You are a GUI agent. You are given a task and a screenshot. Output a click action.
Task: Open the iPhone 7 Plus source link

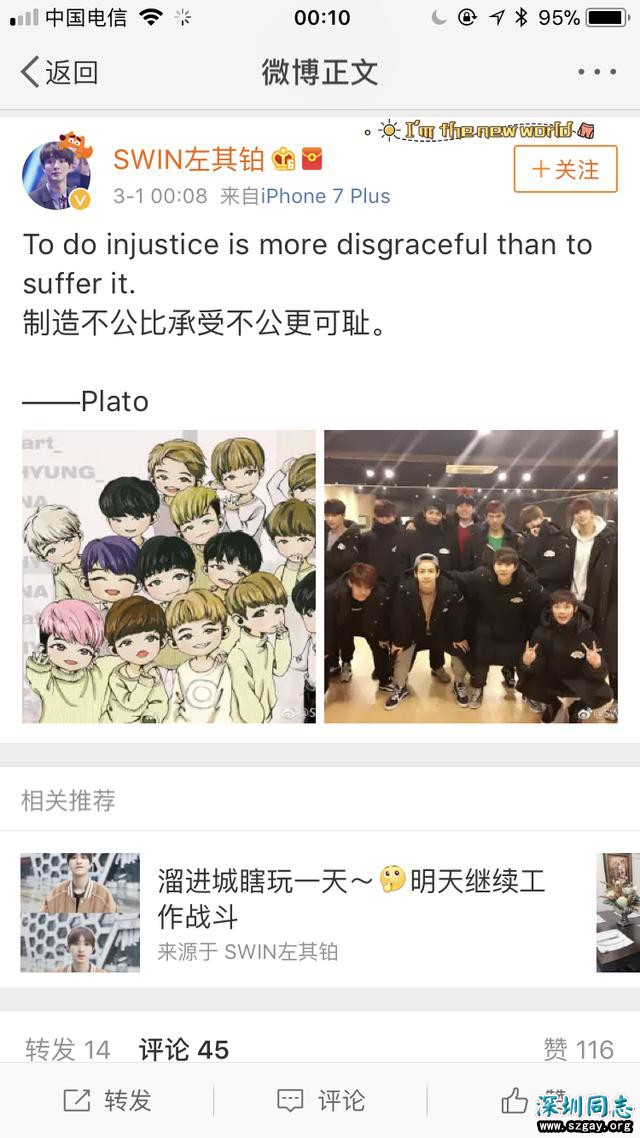325,196
